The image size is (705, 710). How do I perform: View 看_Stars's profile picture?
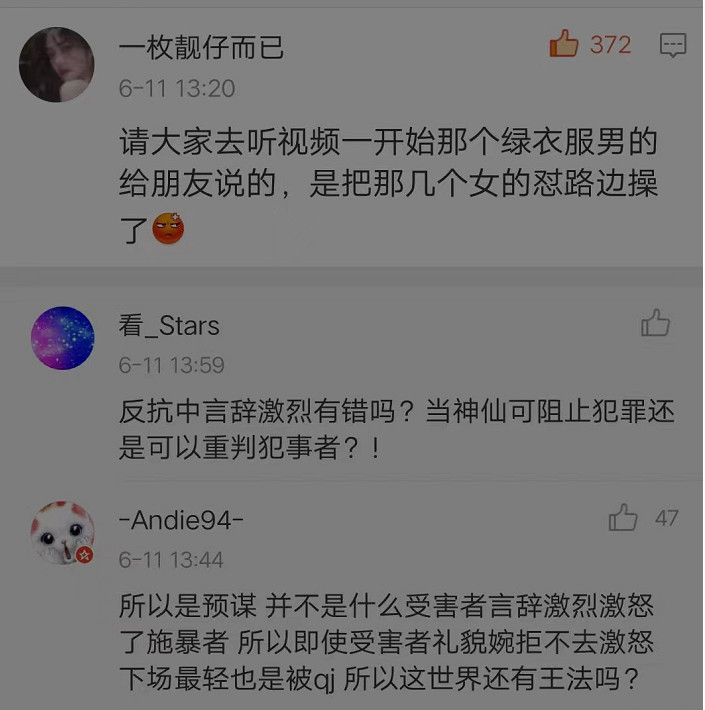coord(63,338)
